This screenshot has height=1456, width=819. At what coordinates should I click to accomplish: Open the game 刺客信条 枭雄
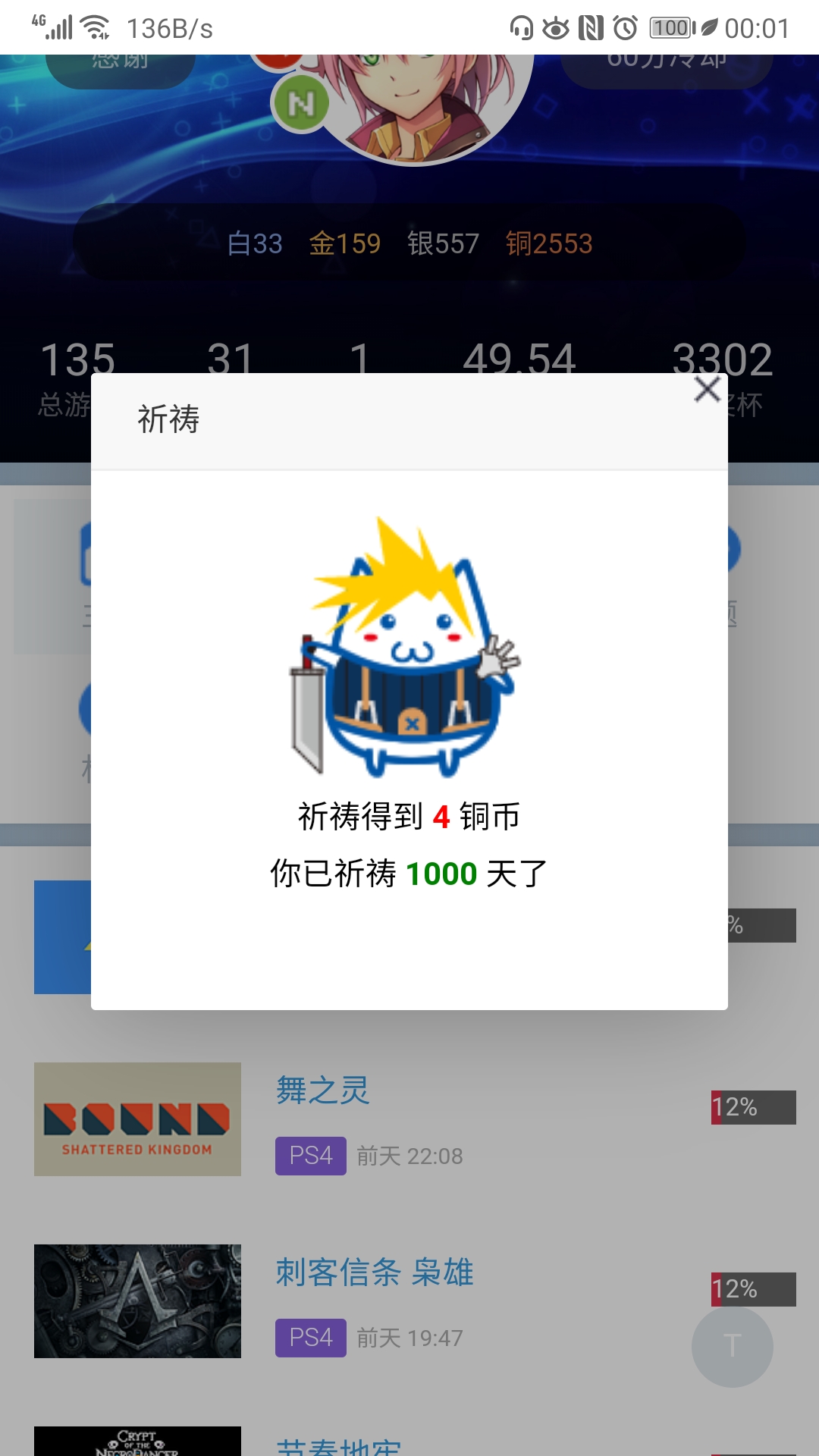[x=375, y=1272]
